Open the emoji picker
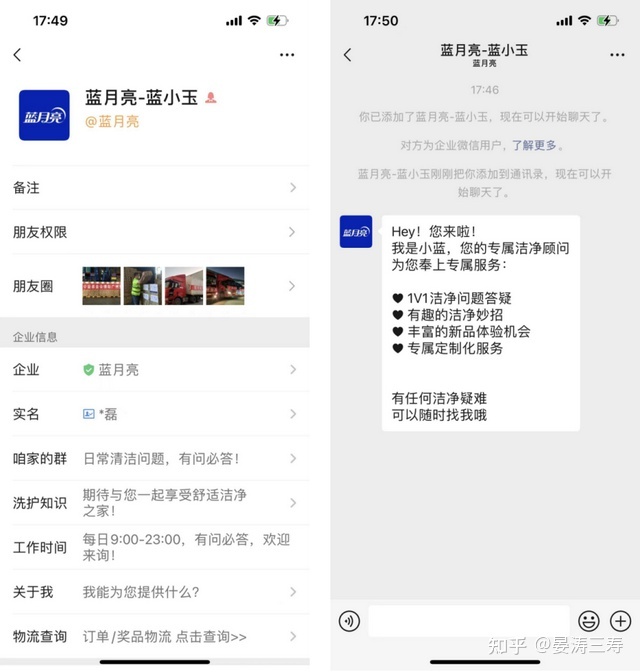The width and height of the screenshot is (640, 672). (x=589, y=621)
